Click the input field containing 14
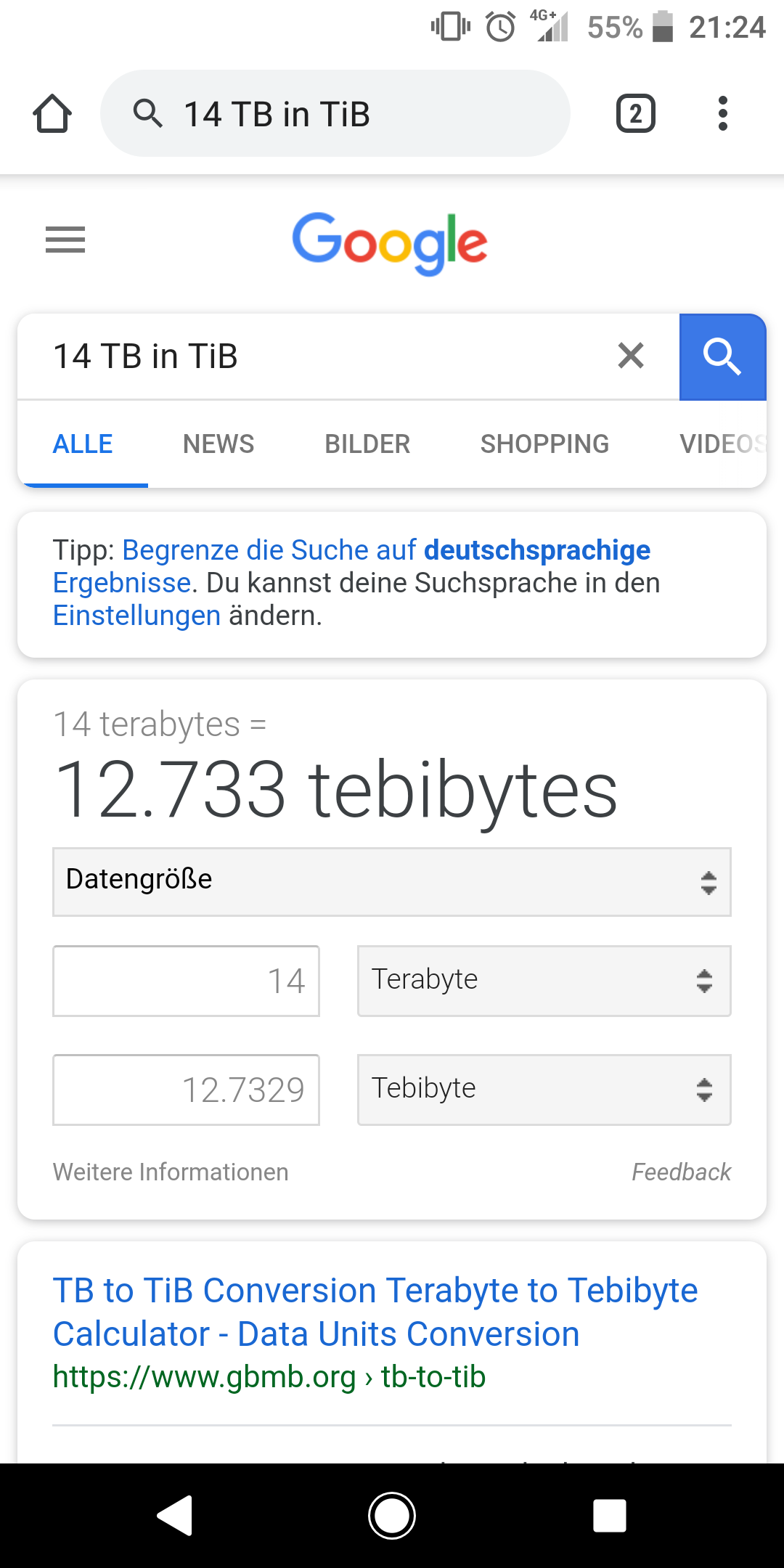The width and height of the screenshot is (784, 1568). coord(185,981)
